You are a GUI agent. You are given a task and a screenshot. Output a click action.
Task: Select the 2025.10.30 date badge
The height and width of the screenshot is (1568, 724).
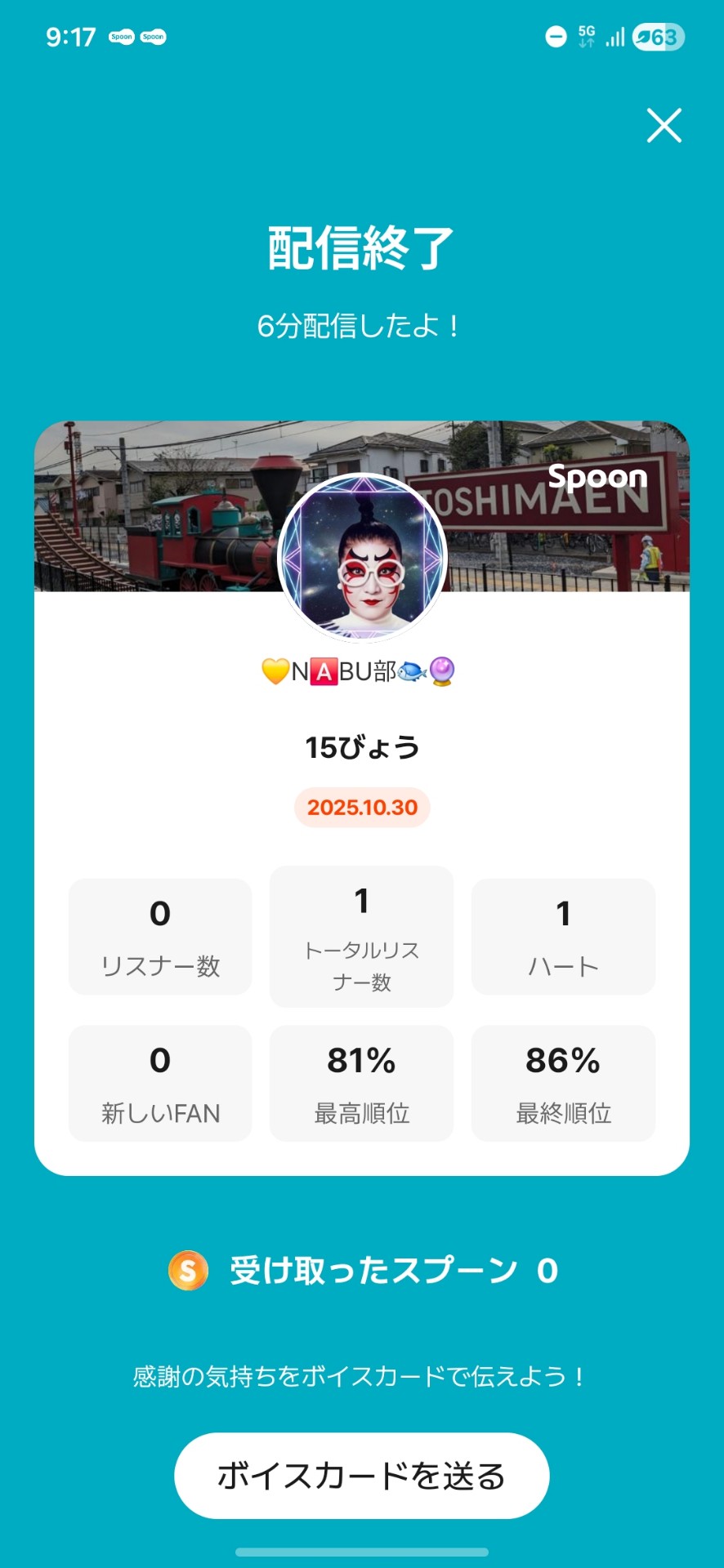361,808
